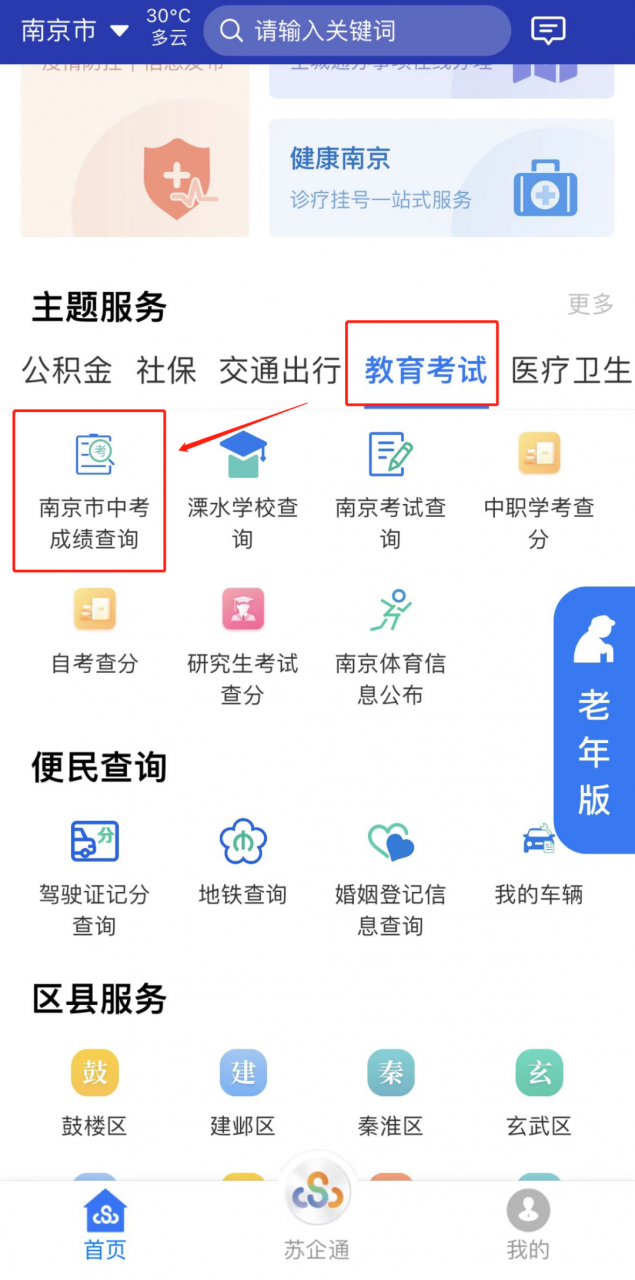
Task: Open the 健康南京 card
Action: point(441,178)
